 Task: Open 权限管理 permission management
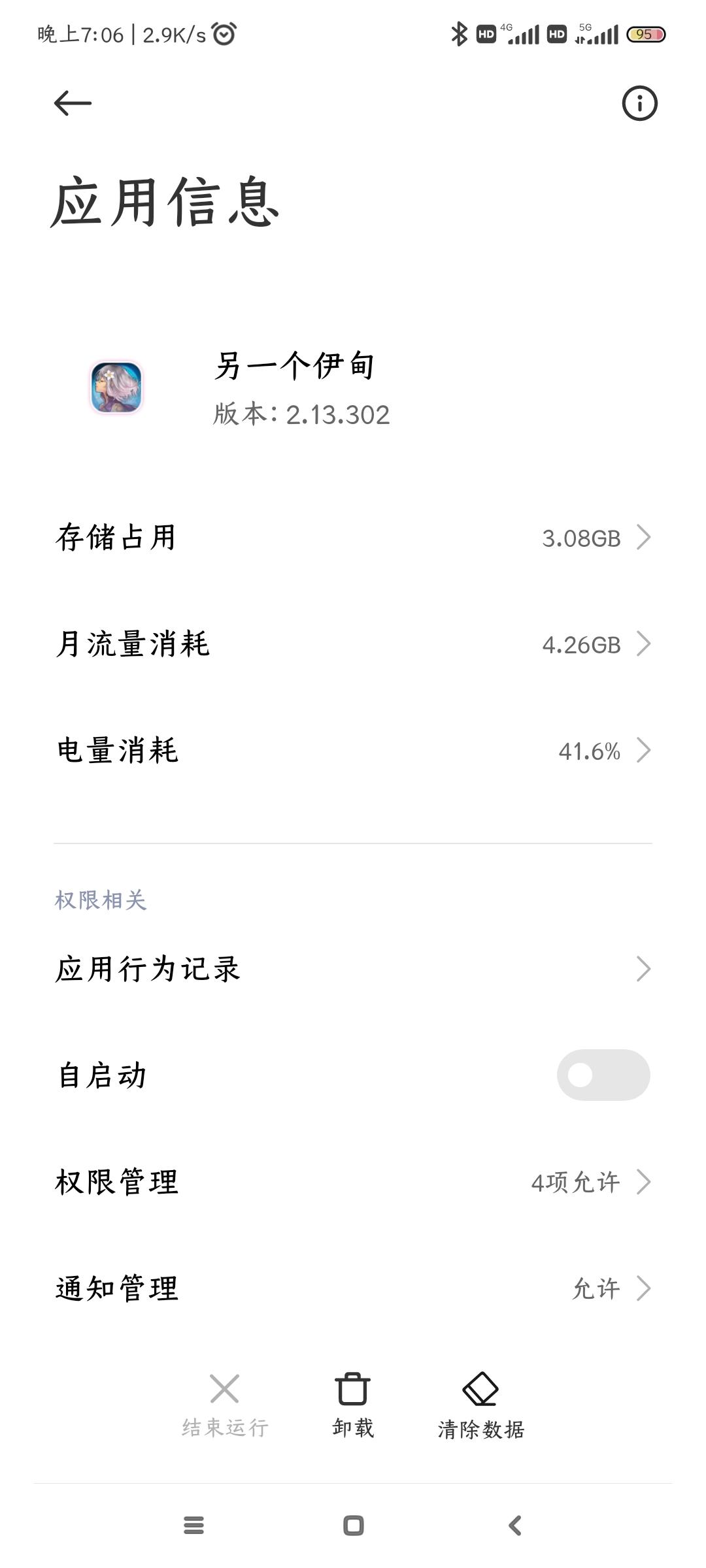(x=353, y=1182)
